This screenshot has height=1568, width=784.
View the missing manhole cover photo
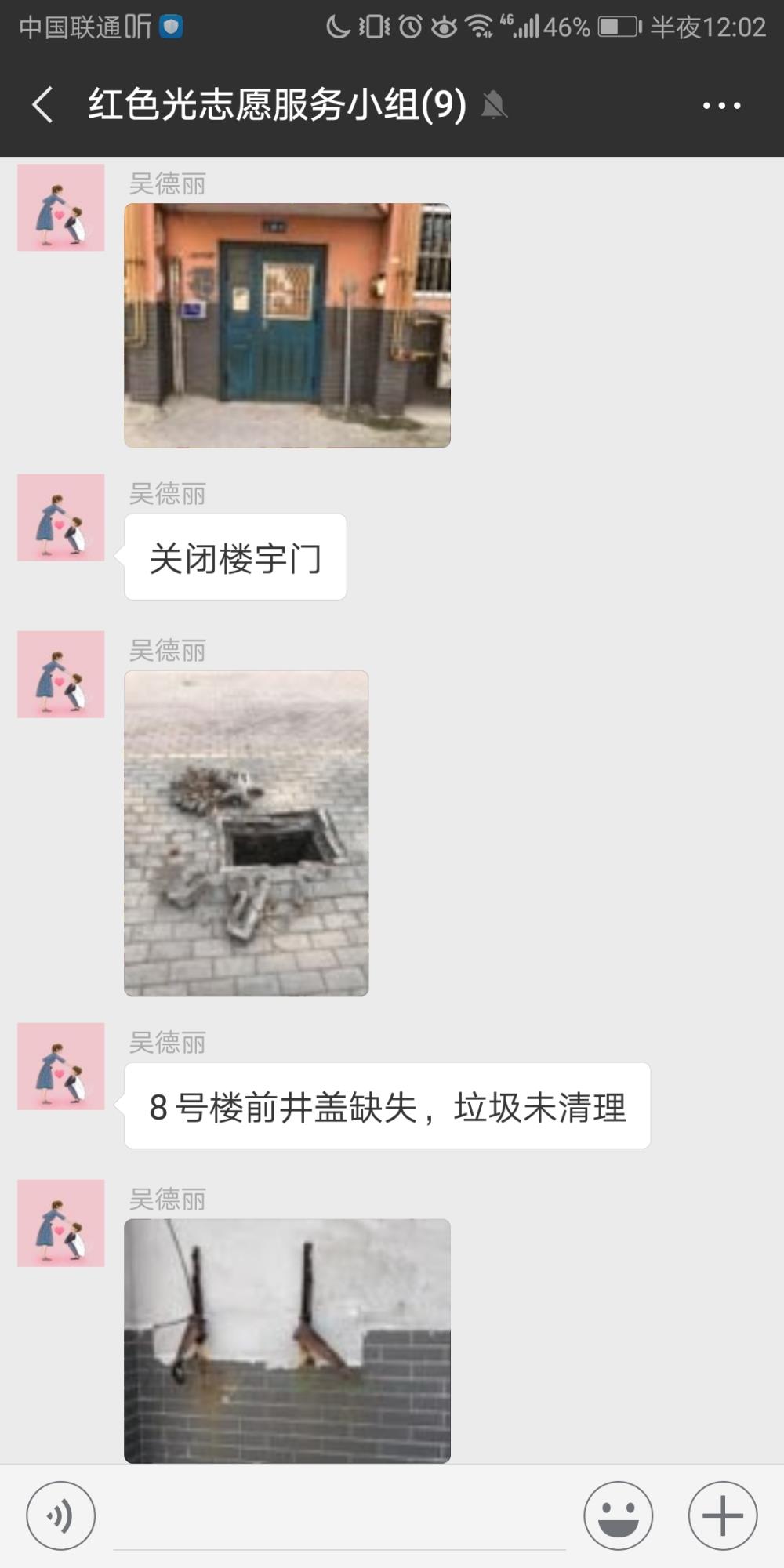(x=246, y=833)
